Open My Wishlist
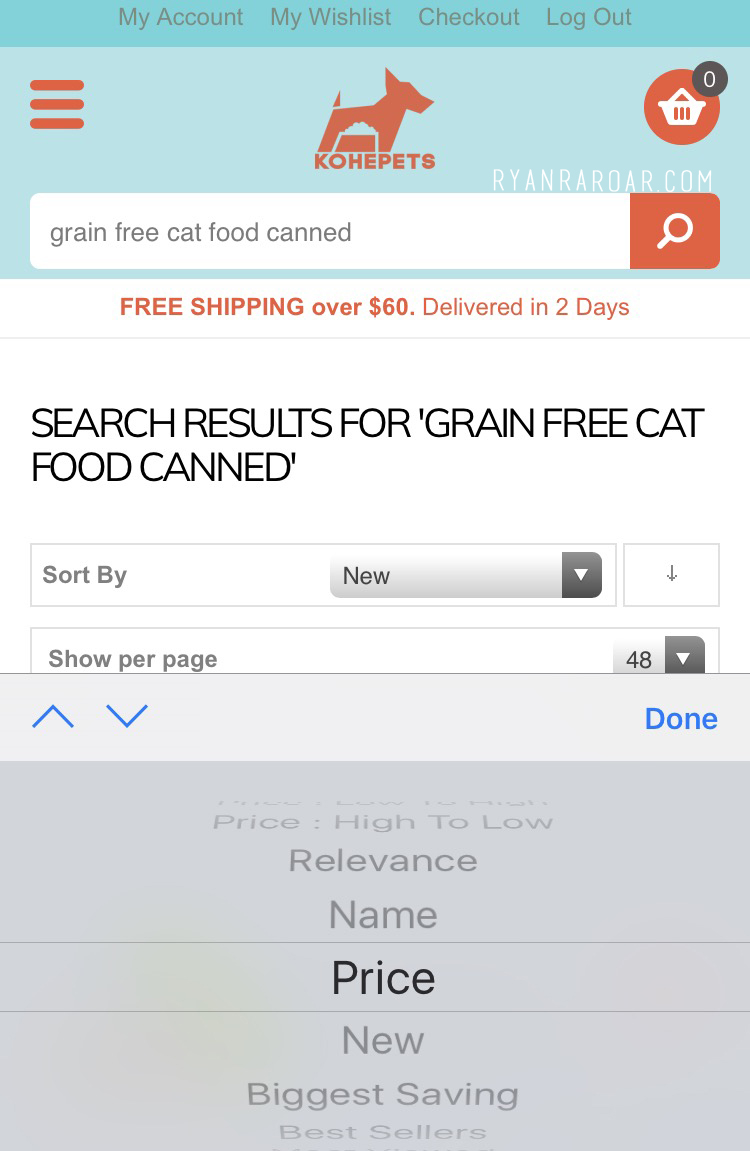The height and width of the screenshot is (1151, 750). (331, 17)
